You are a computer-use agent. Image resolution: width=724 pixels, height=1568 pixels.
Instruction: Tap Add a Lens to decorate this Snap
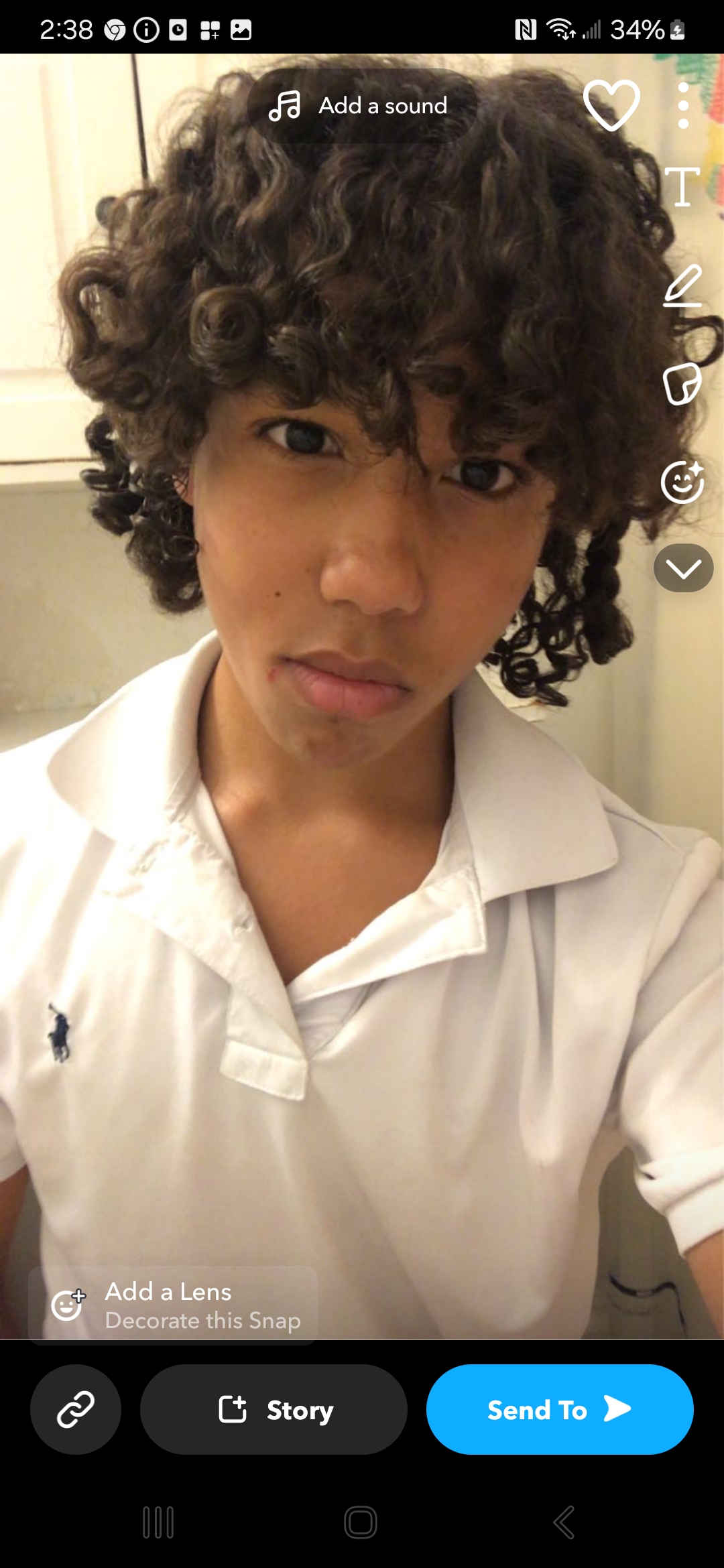173,1305
